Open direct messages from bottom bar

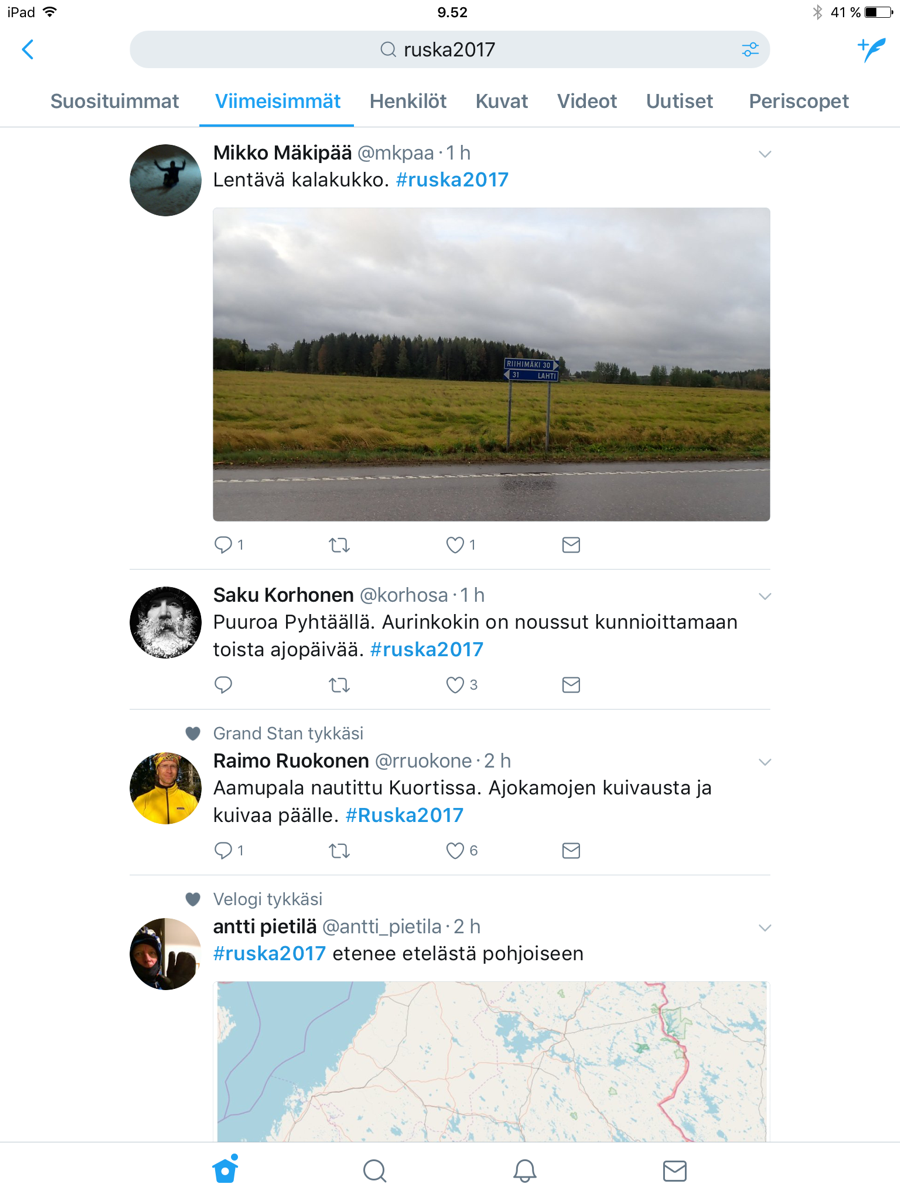[675, 1170]
